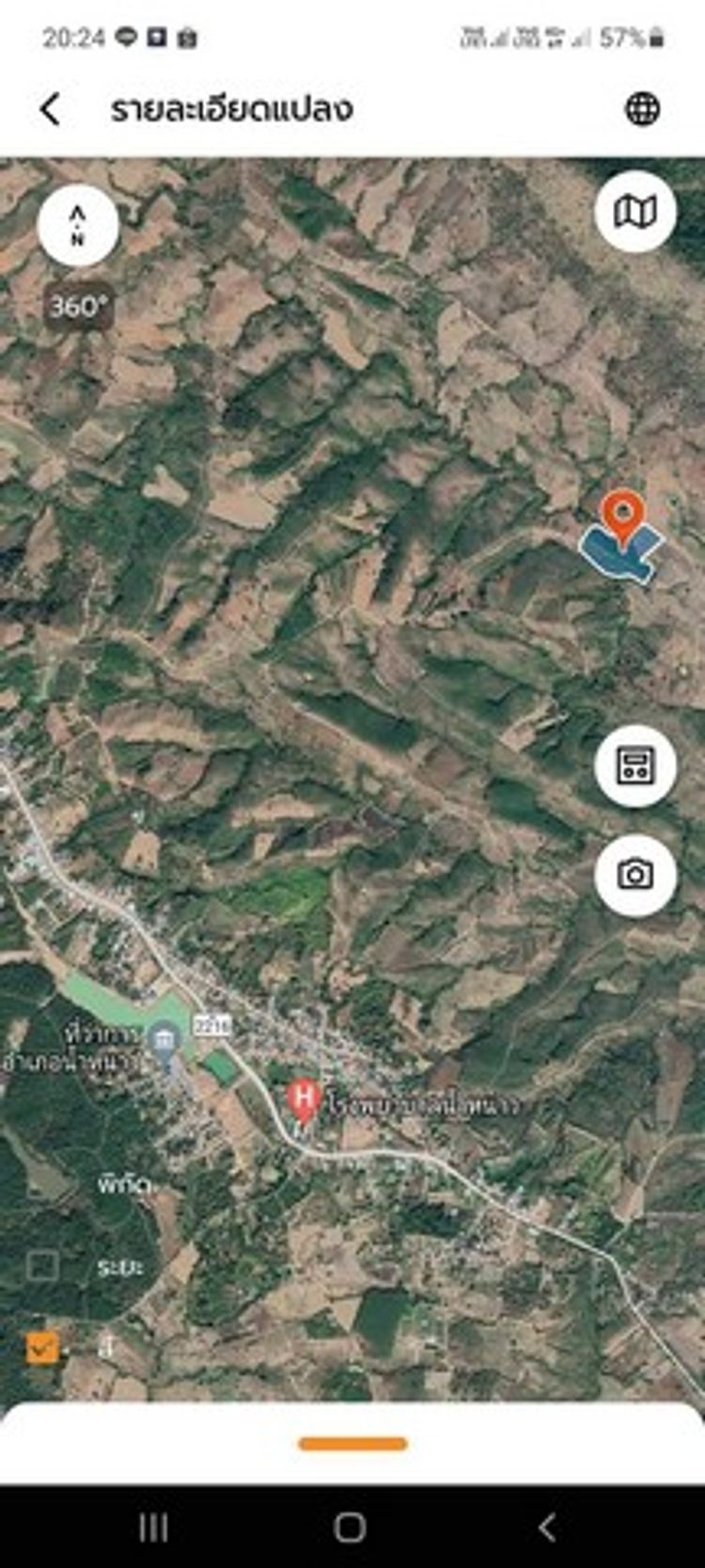Open recent apps from the navigation bar
The image size is (705, 1568).
(x=154, y=1528)
